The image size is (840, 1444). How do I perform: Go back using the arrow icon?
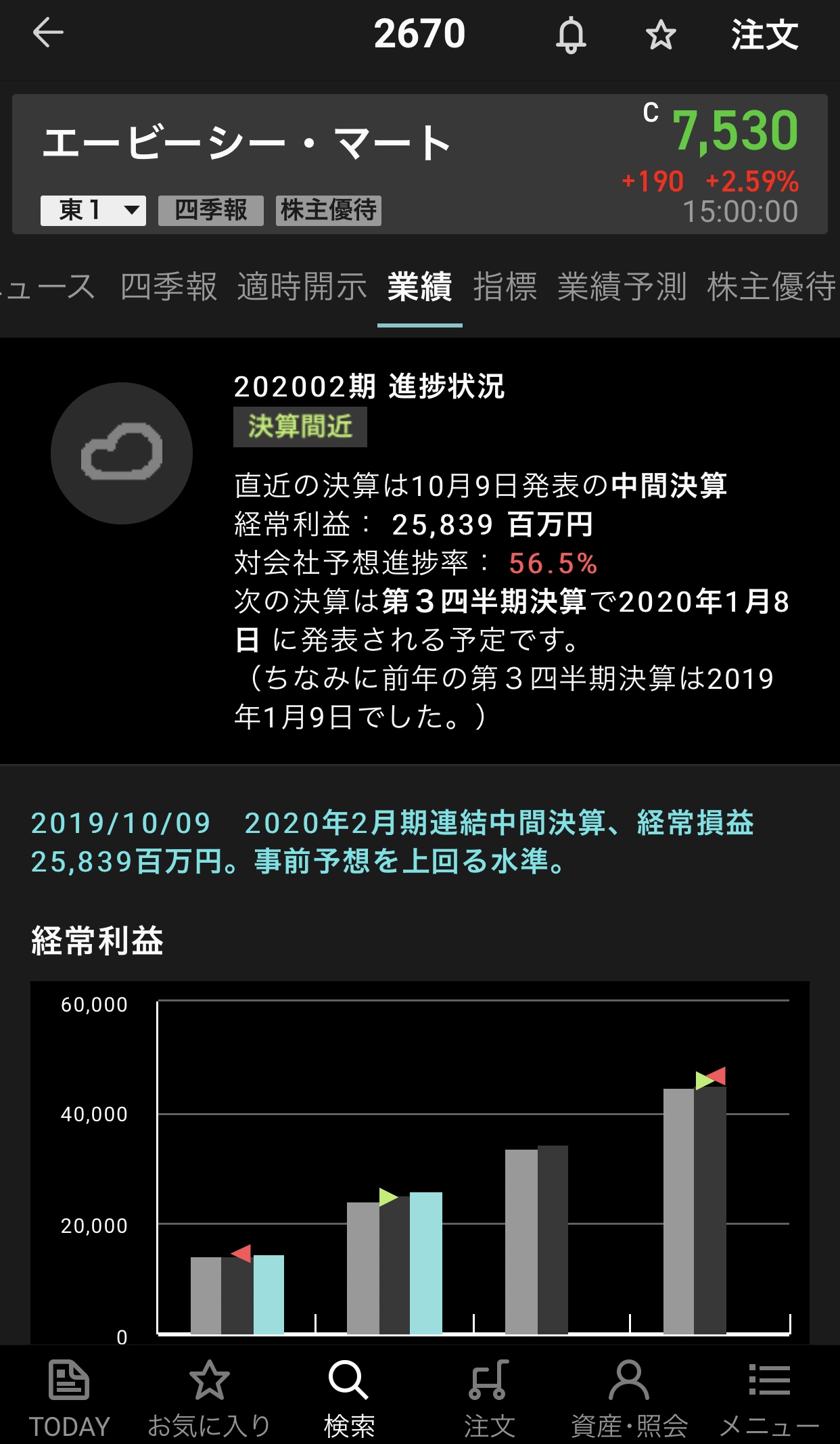pos(48,33)
